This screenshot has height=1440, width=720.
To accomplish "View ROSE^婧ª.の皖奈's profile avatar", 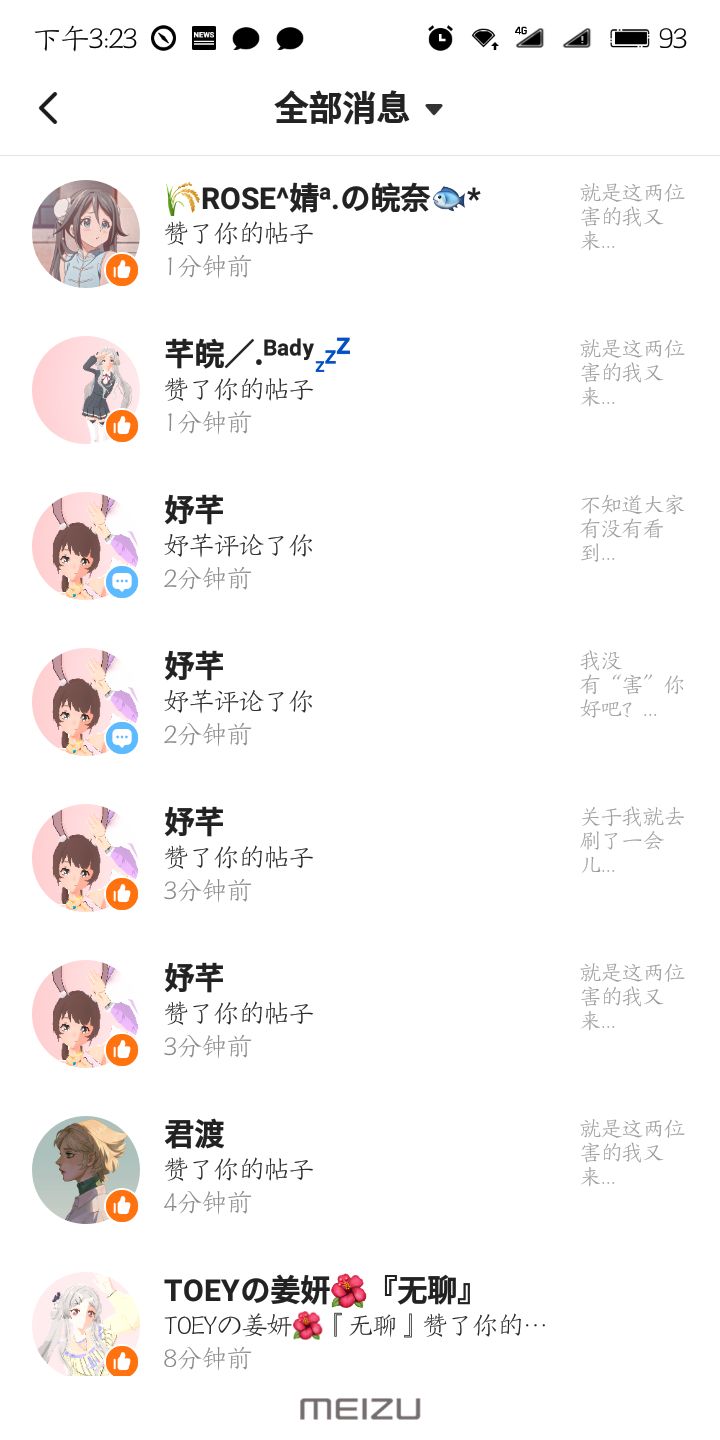I will point(85,233).
